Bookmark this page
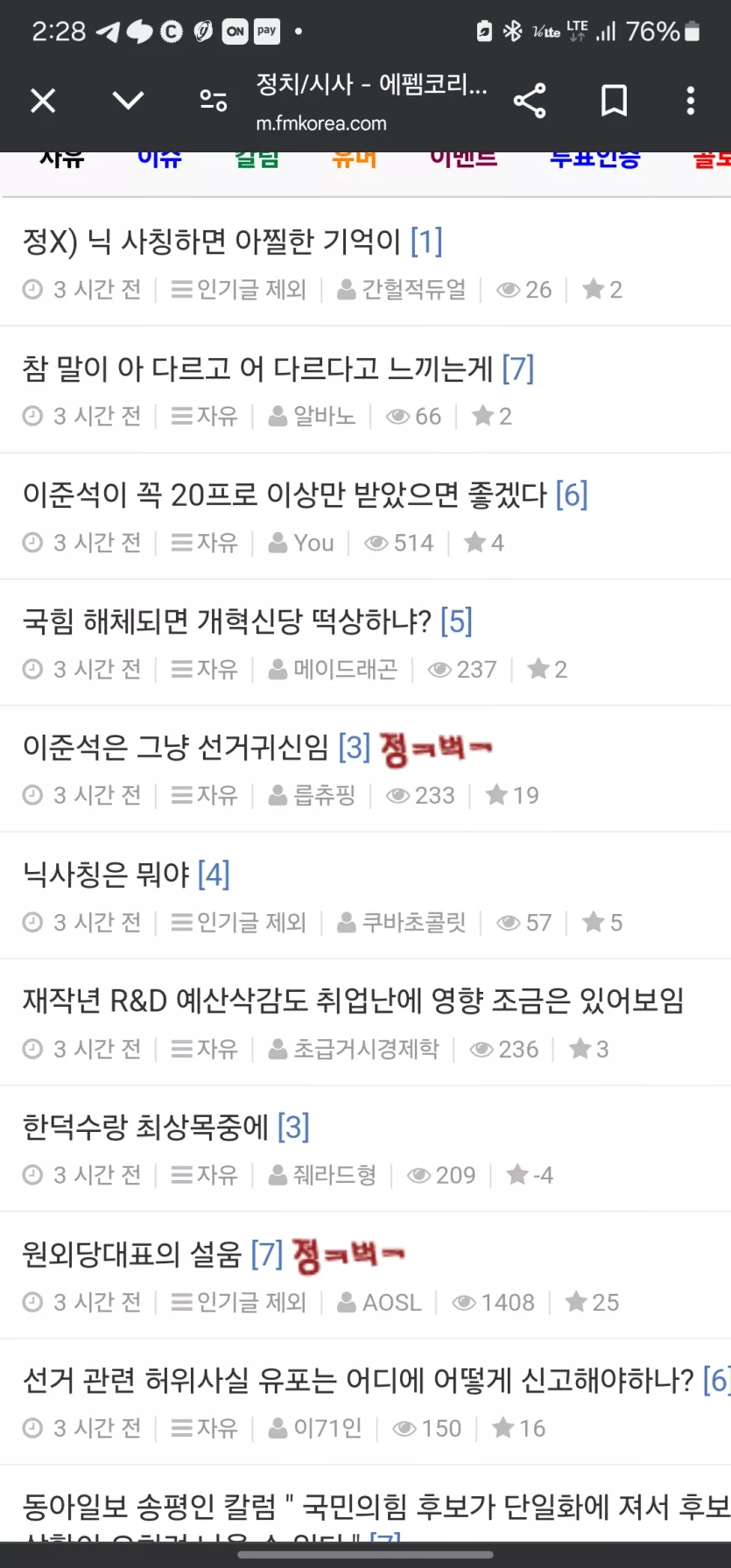This screenshot has height=1568, width=731. (614, 101)
